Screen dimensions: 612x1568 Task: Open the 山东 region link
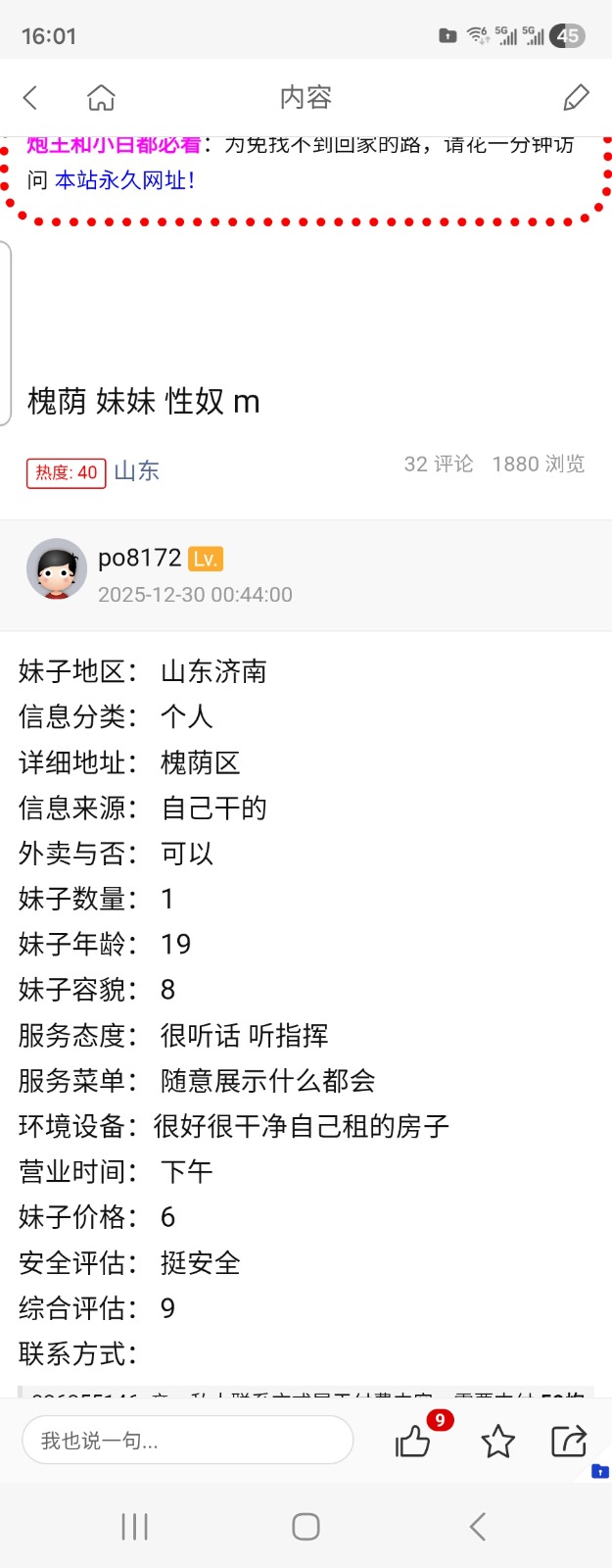click(x=136, y=471)
